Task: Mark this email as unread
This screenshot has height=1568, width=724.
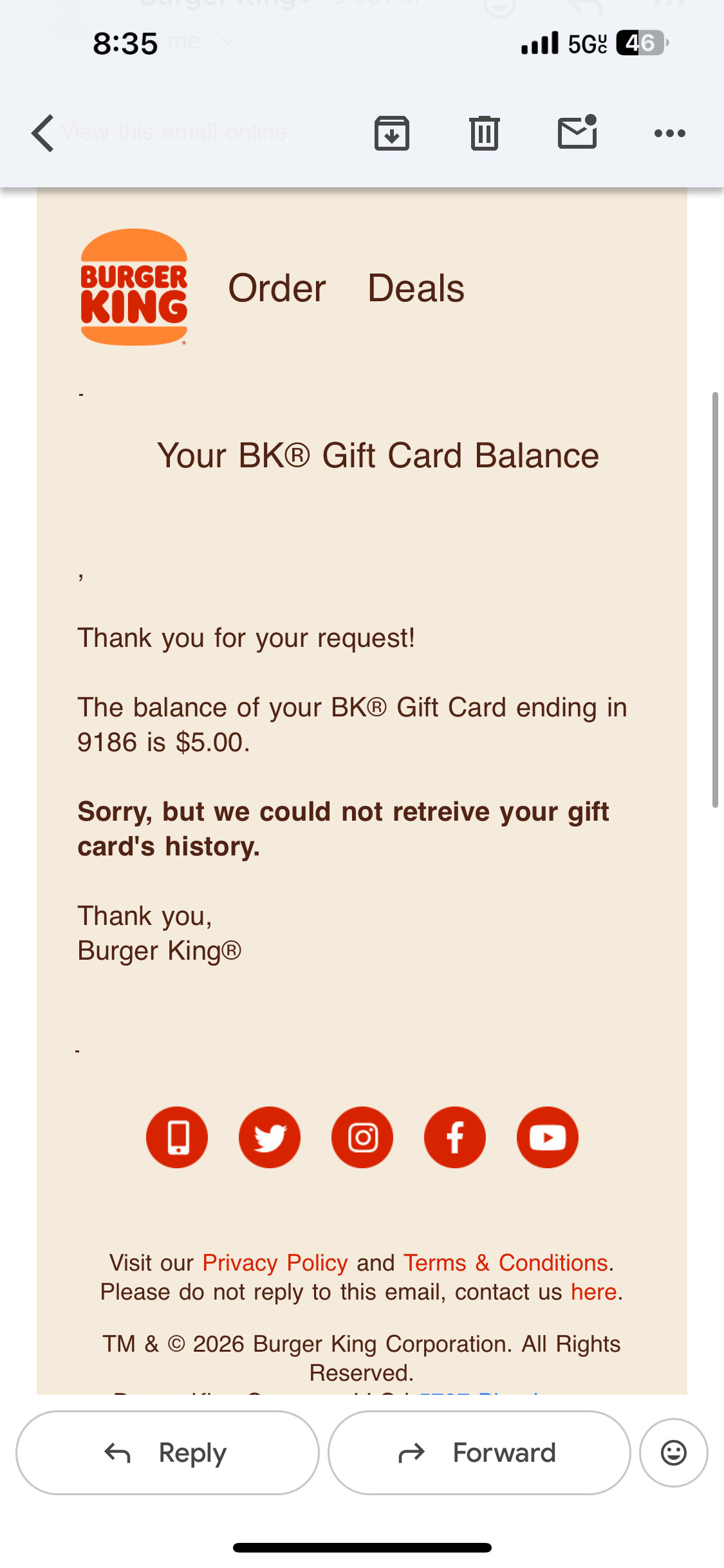Action: (577, 133)
